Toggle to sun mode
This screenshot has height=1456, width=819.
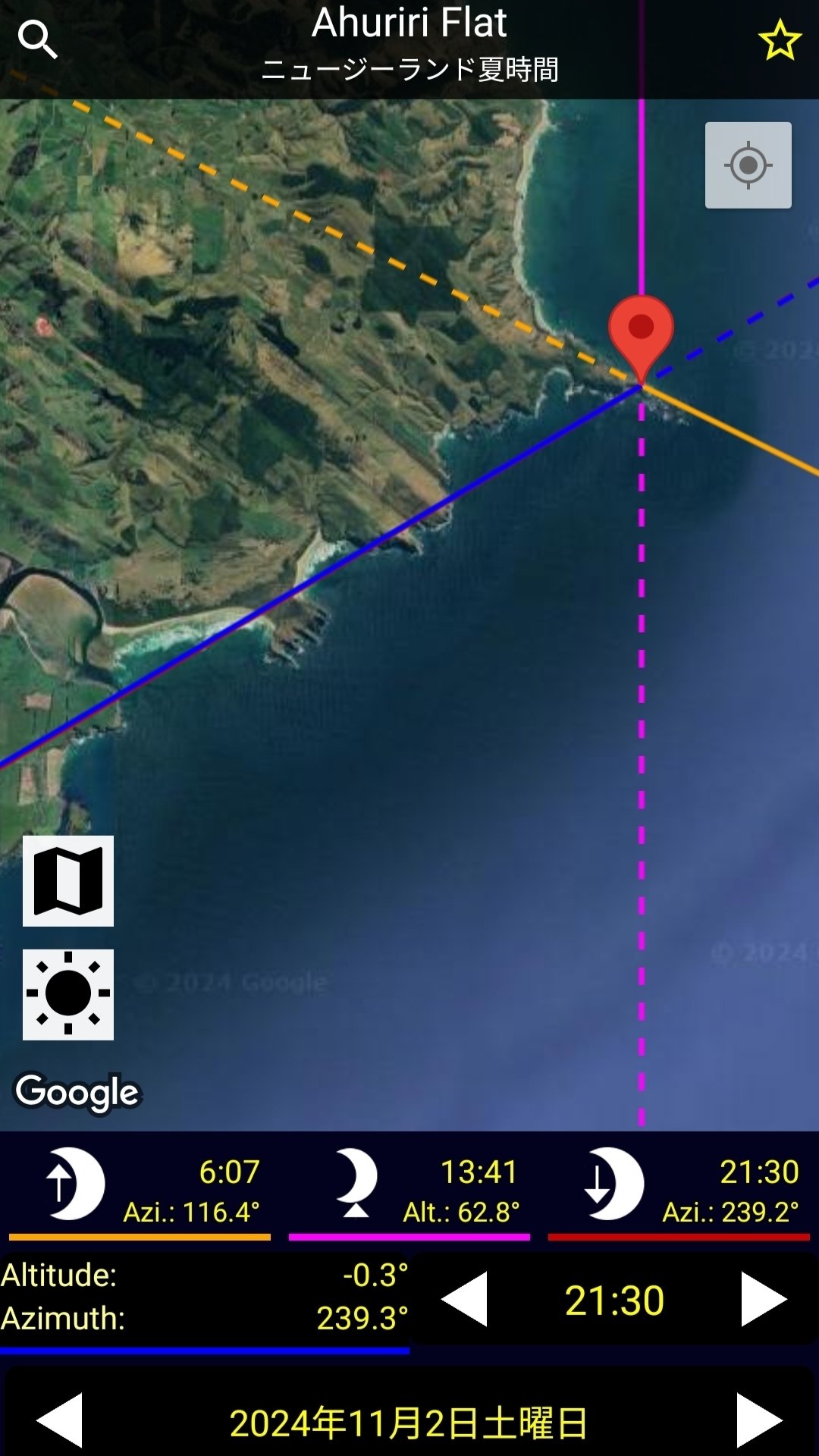(68, 994)
